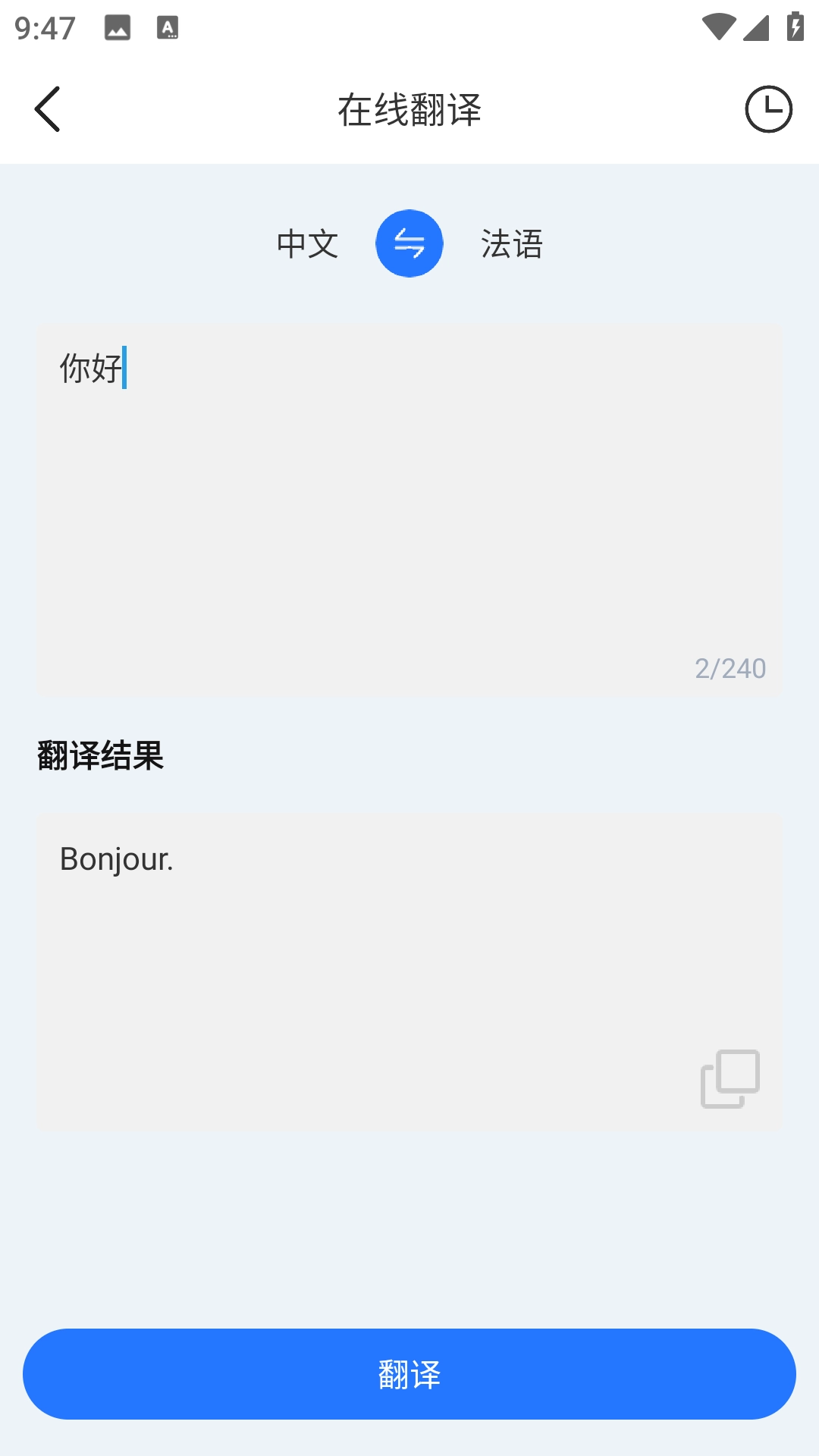819x1456 pixels.
Task: Copy the translation result Bonjour
Action: pos(730,1078)
